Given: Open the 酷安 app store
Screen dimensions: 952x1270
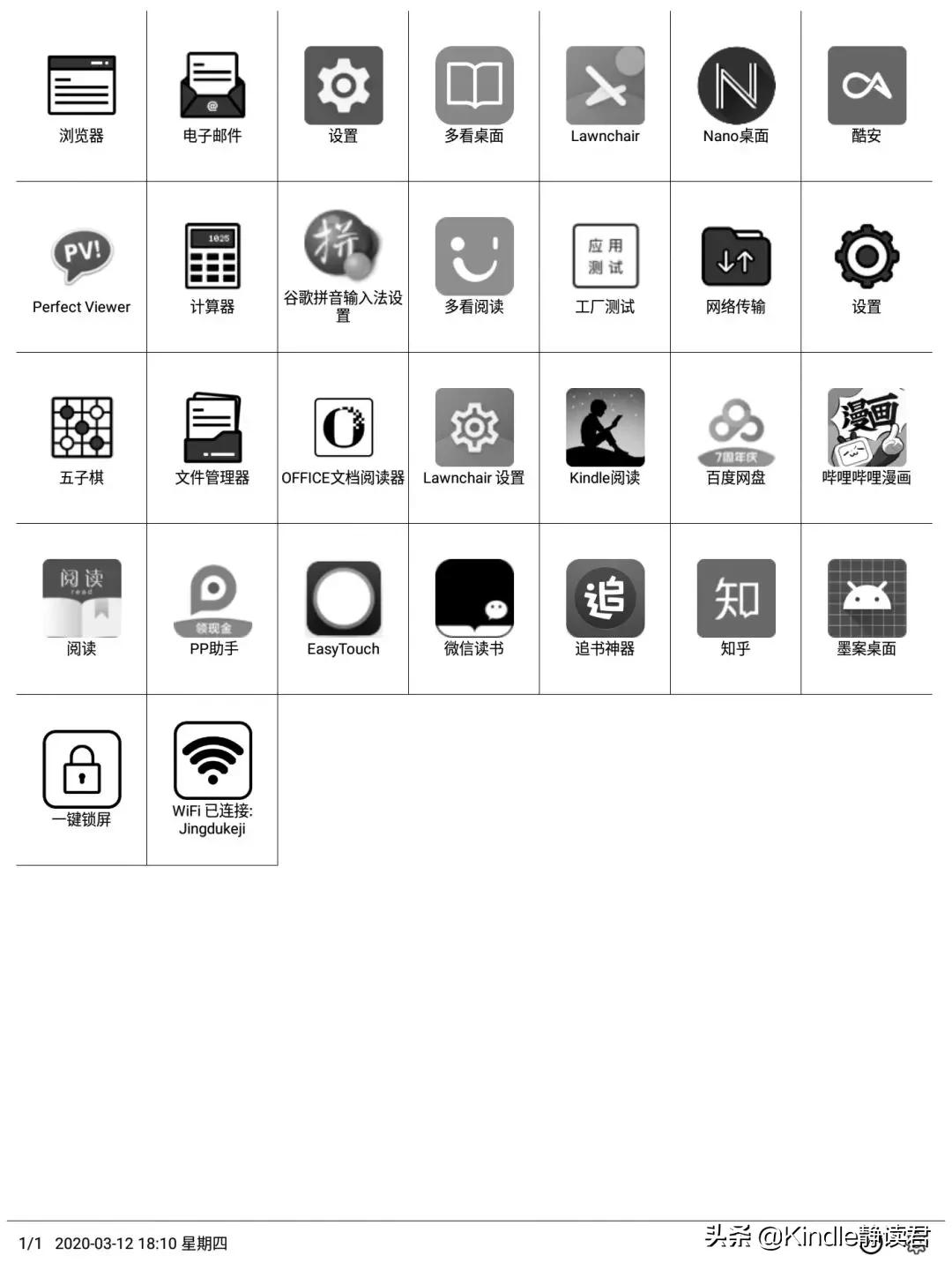Looking at the screenshot, I should (866, 86).
